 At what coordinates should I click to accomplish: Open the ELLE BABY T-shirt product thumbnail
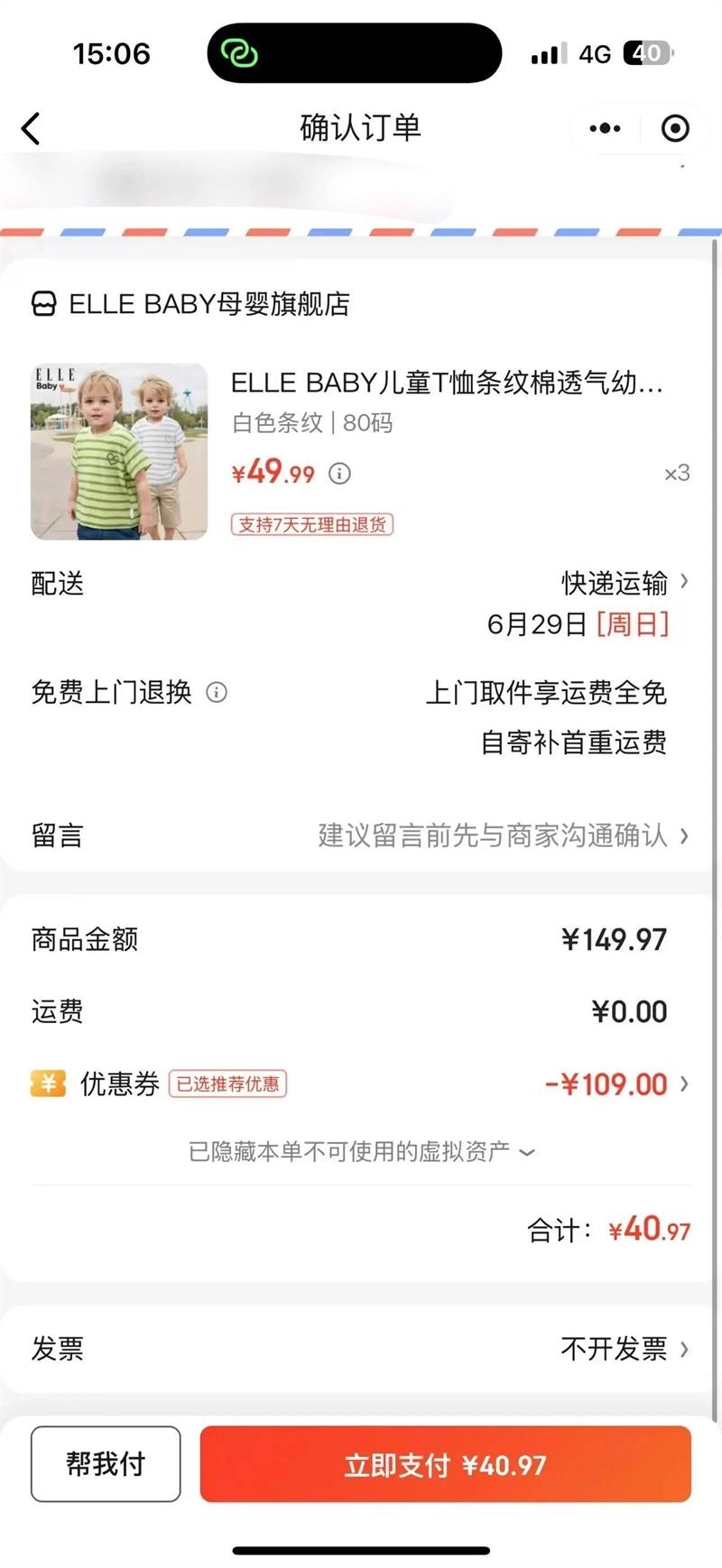coord(119,451)
